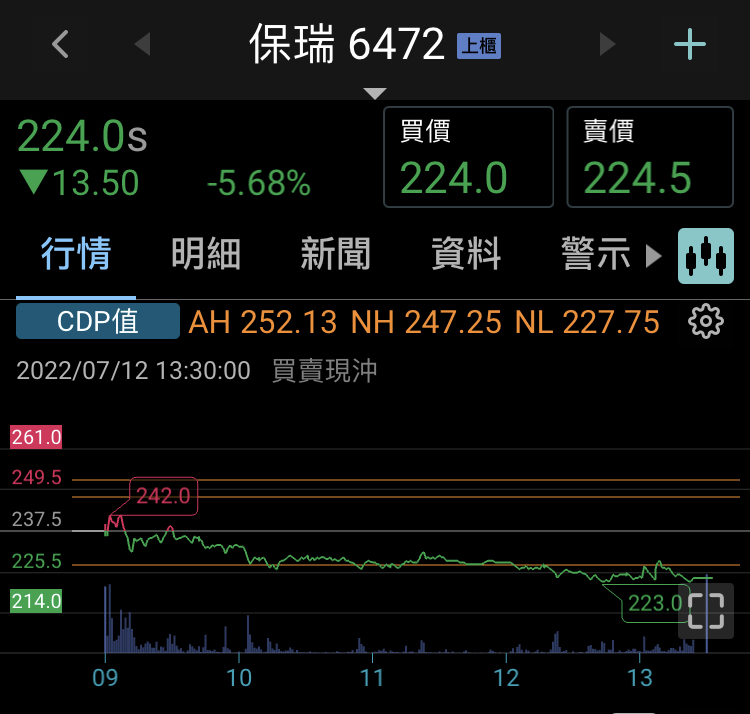Screen dimensions: 750x714
Task: Switch to the next stock
Action: click(606, 44)
